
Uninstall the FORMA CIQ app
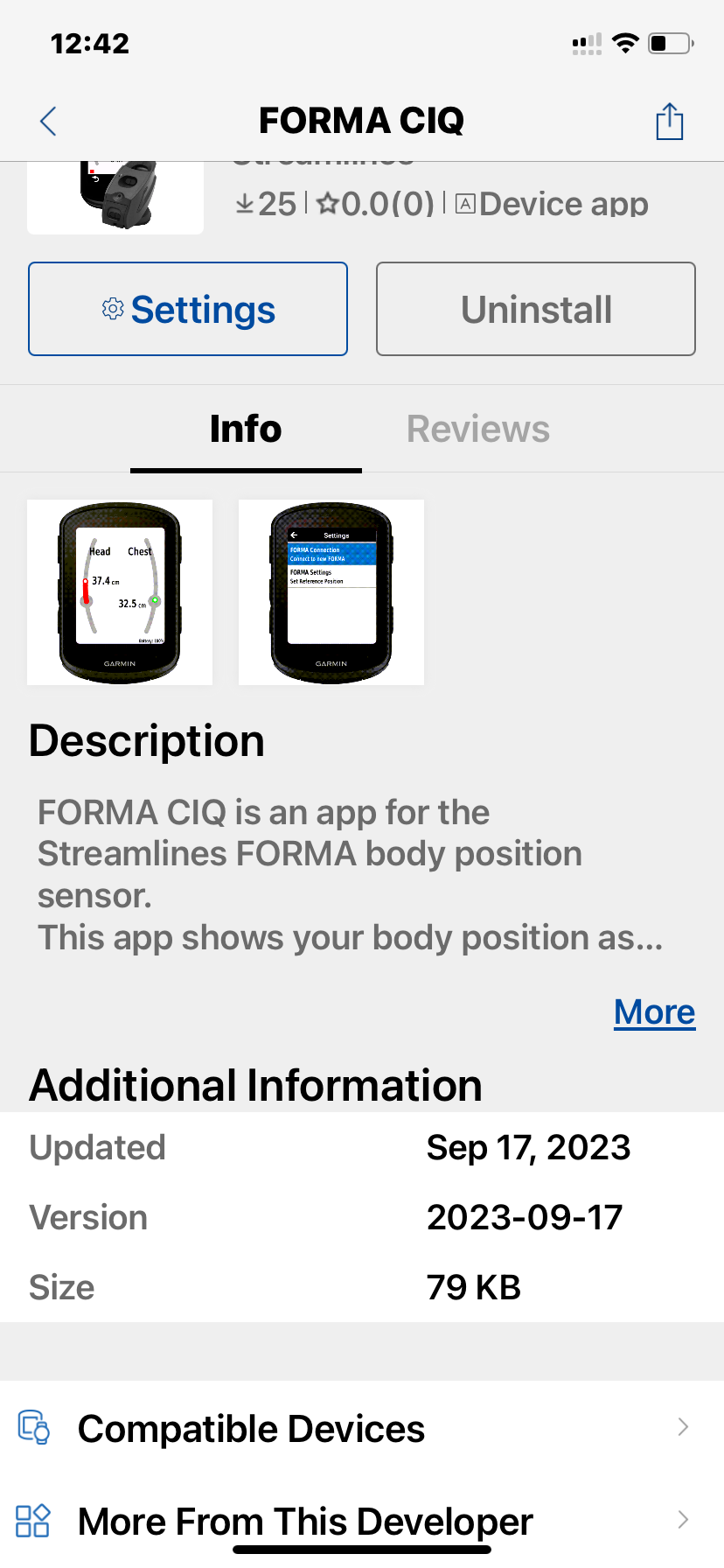[535, 309]
